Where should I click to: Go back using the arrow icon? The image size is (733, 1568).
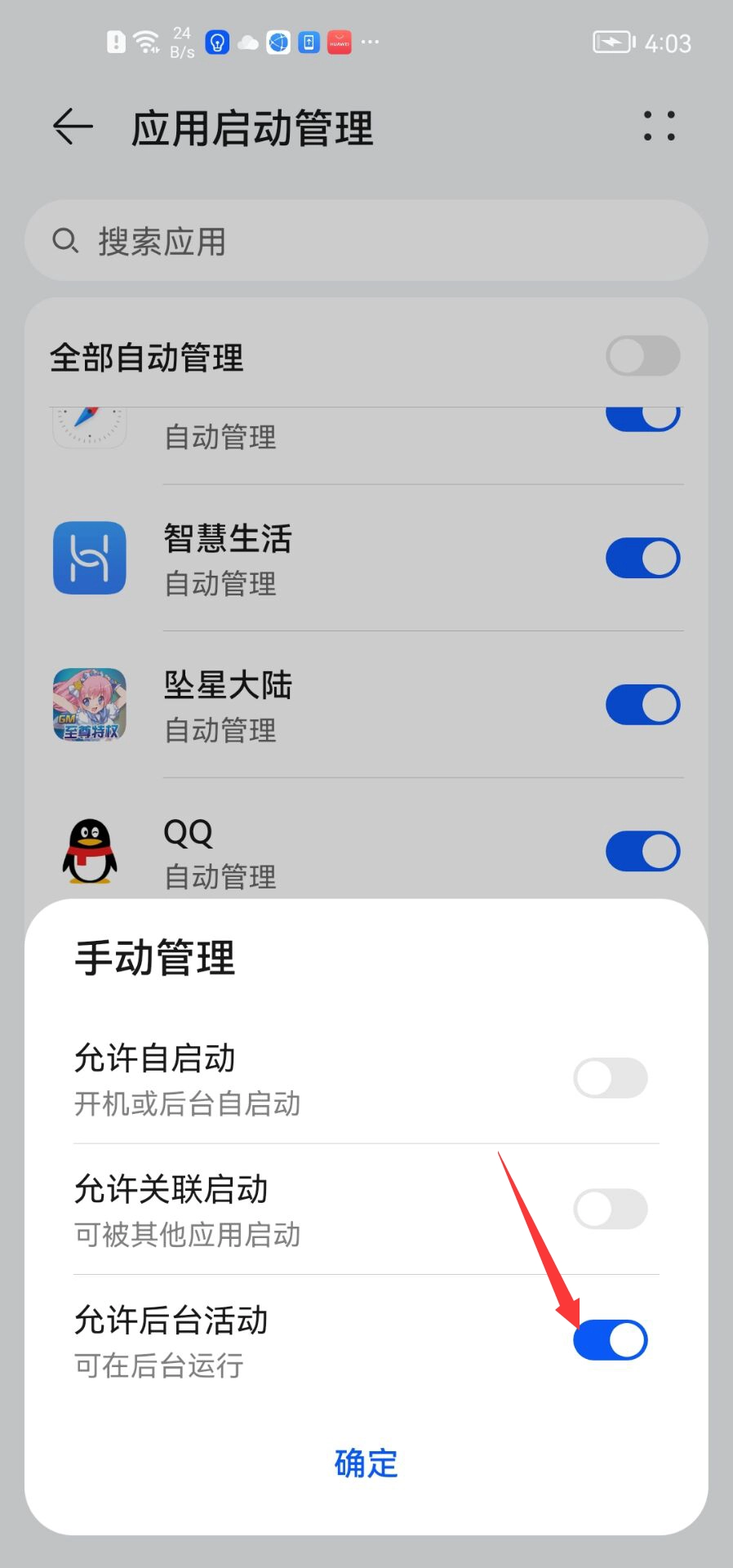pos(73,127)
